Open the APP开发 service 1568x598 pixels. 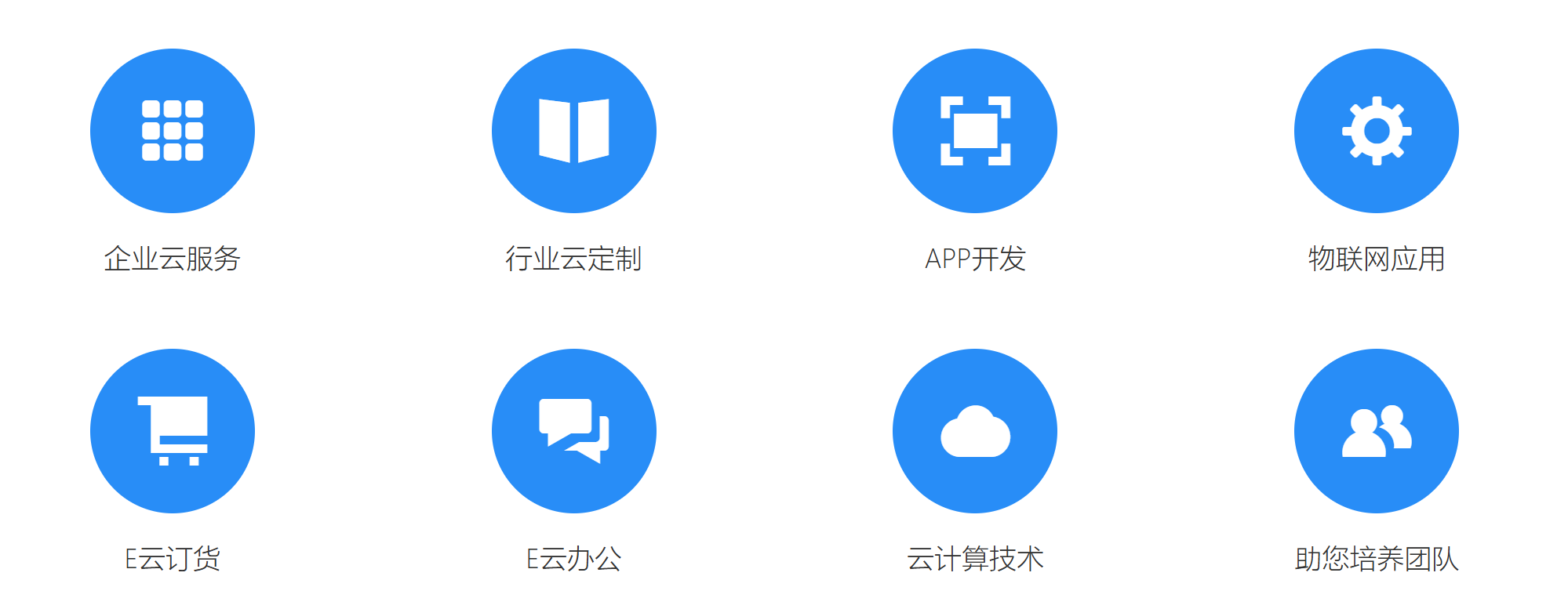point(975,131)
